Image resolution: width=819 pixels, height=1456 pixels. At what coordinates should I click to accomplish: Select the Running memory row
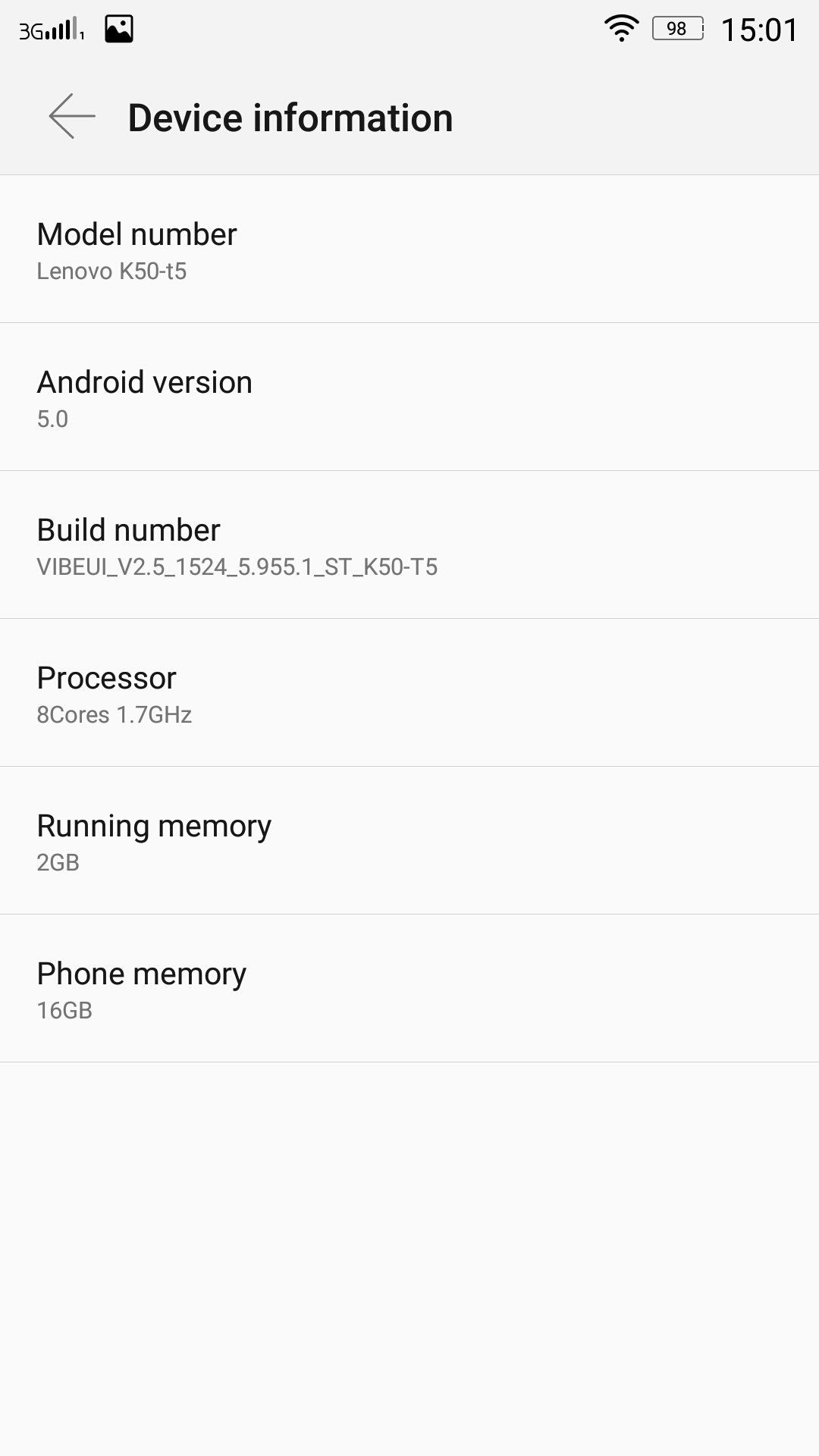(409, 840)
